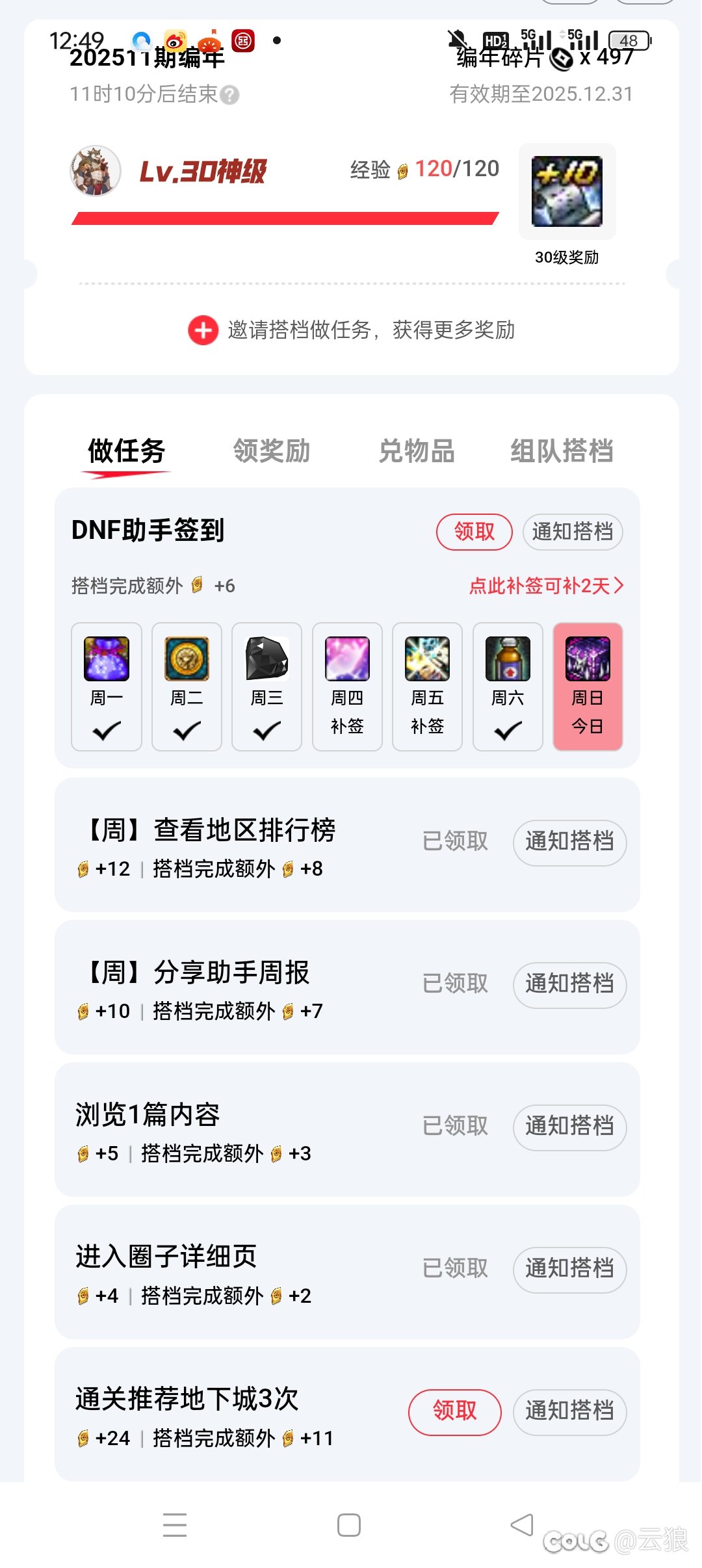Open the question mark help beside countdown
The width and height of the screenshot is (702, 1568).
(x=231, y=95)
